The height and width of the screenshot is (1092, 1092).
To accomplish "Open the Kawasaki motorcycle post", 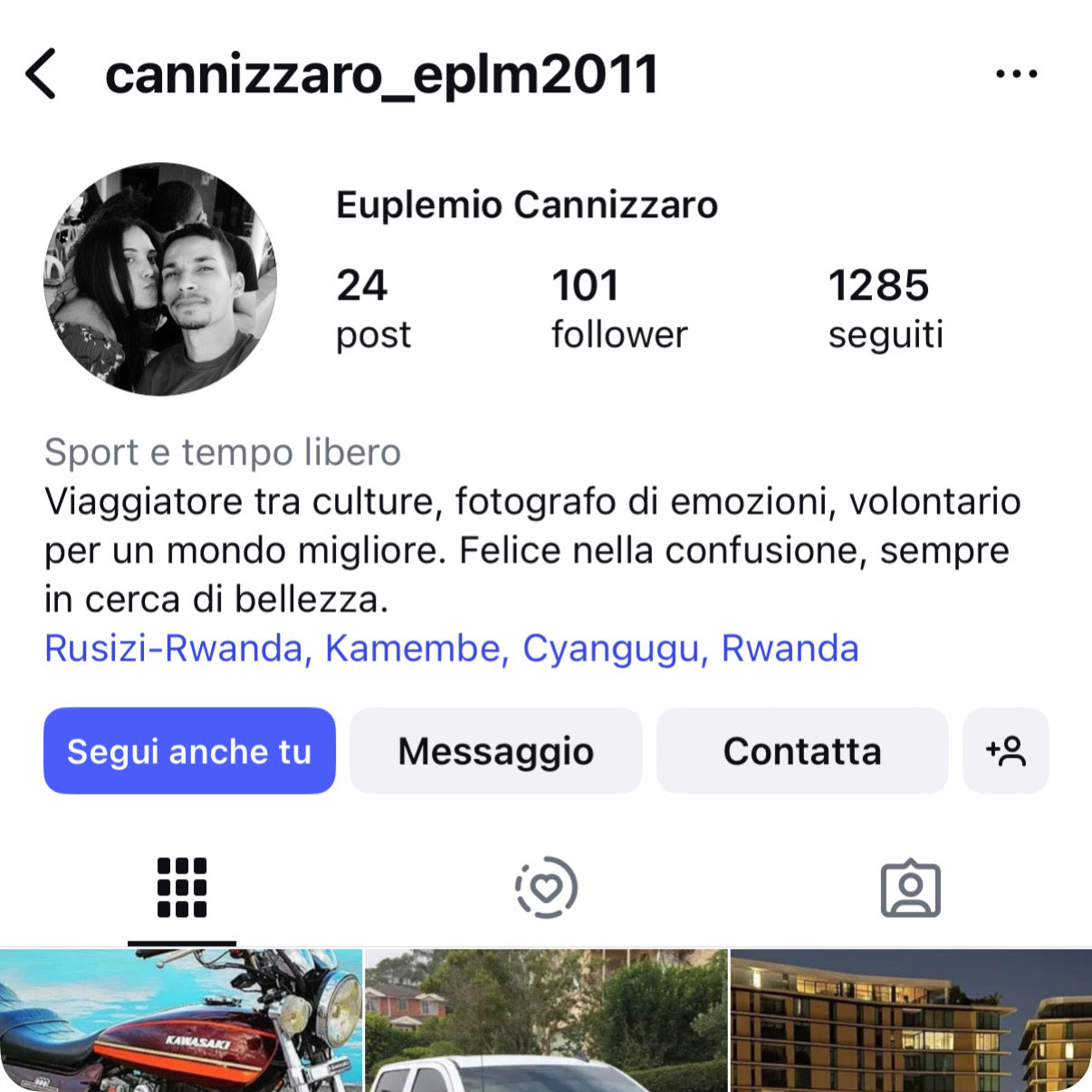I will pyautogui.click(x=181, y=1020).
